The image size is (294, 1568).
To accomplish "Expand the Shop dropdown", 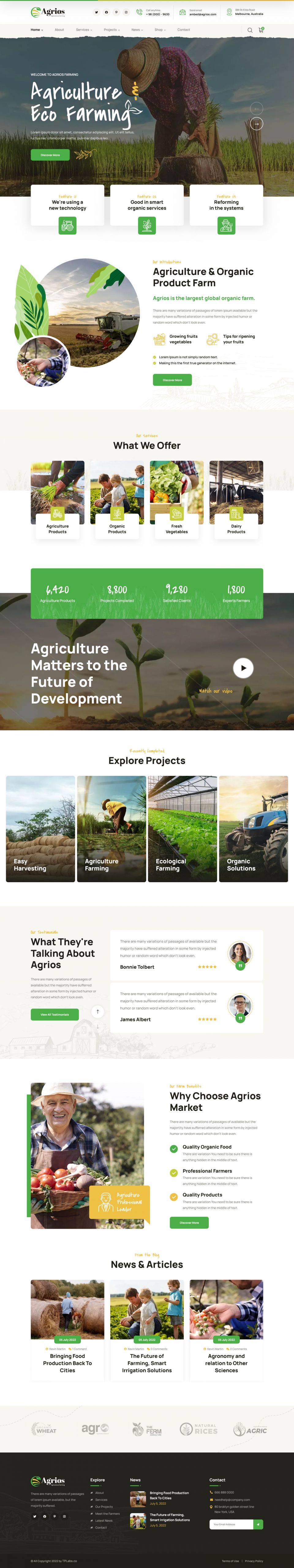I will (160, 30).
